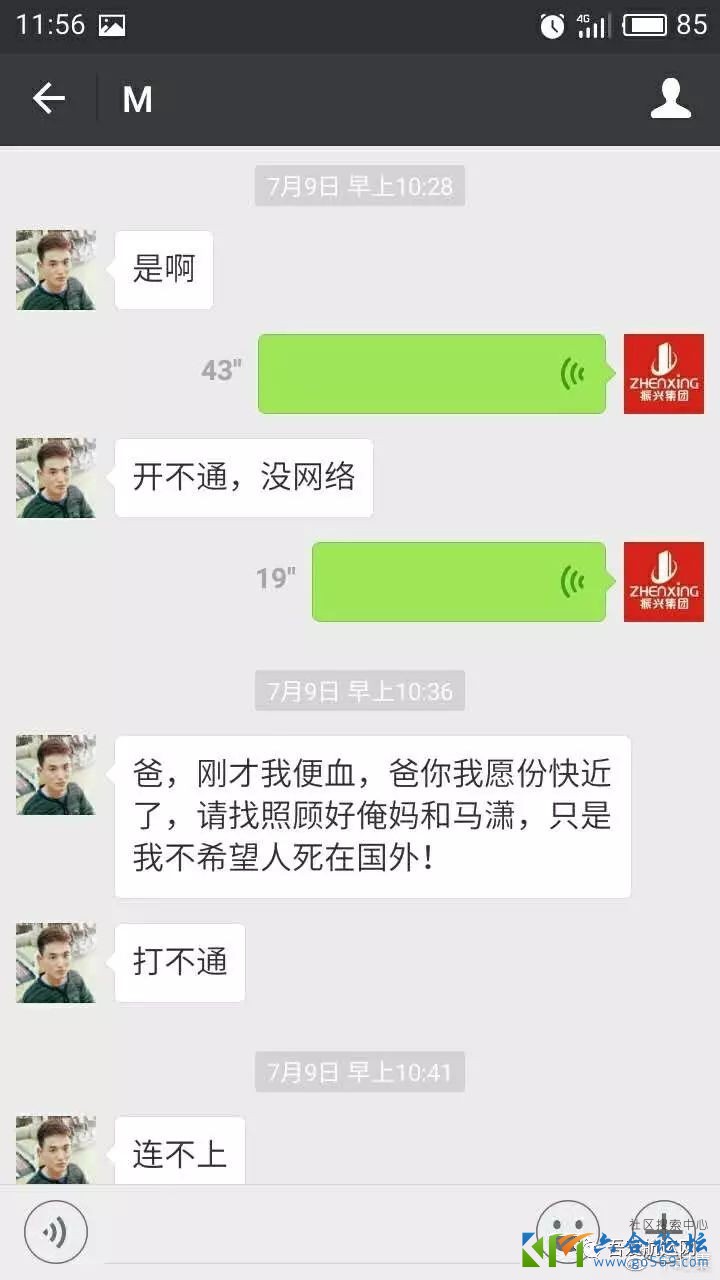Open the emoji picker
This screenshot has width=720, height=1280.
click(x=567, y=1229)
